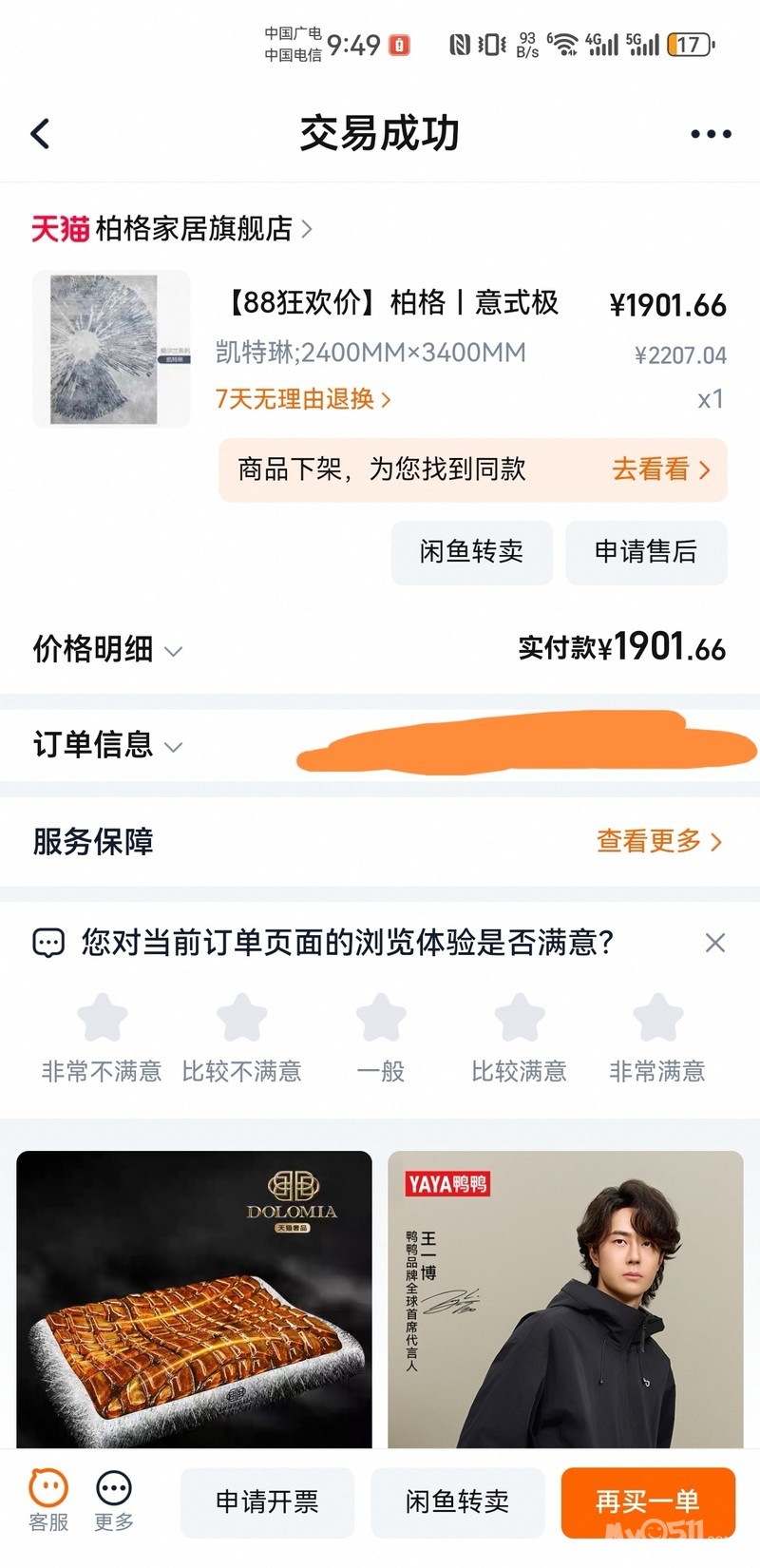Rate the page 非常满意
Image resolution: width=760 pixels, height=1568 pixels.
tap(657, 1019)
